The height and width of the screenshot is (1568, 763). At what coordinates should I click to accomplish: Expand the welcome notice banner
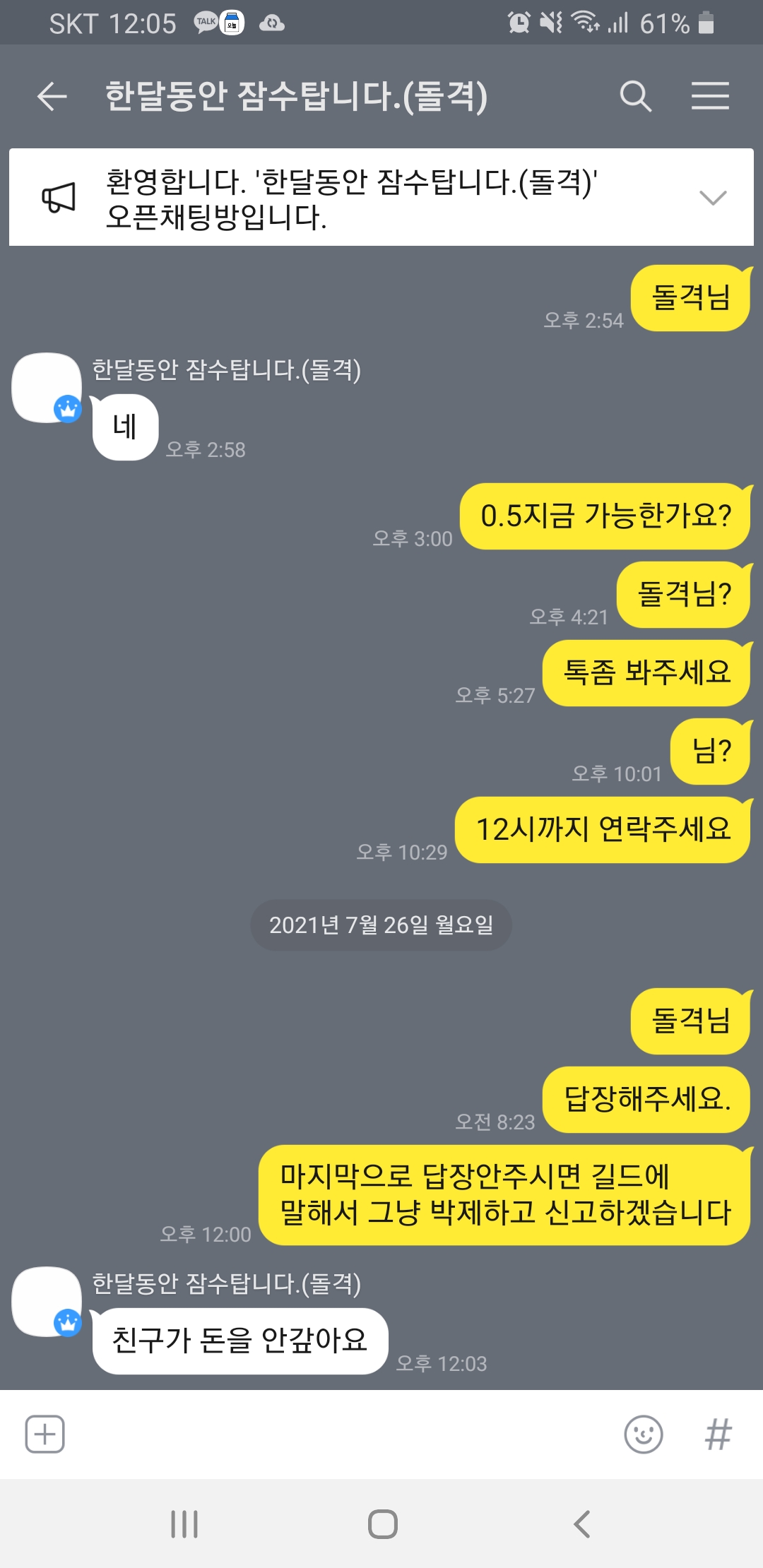pos(712,198)
